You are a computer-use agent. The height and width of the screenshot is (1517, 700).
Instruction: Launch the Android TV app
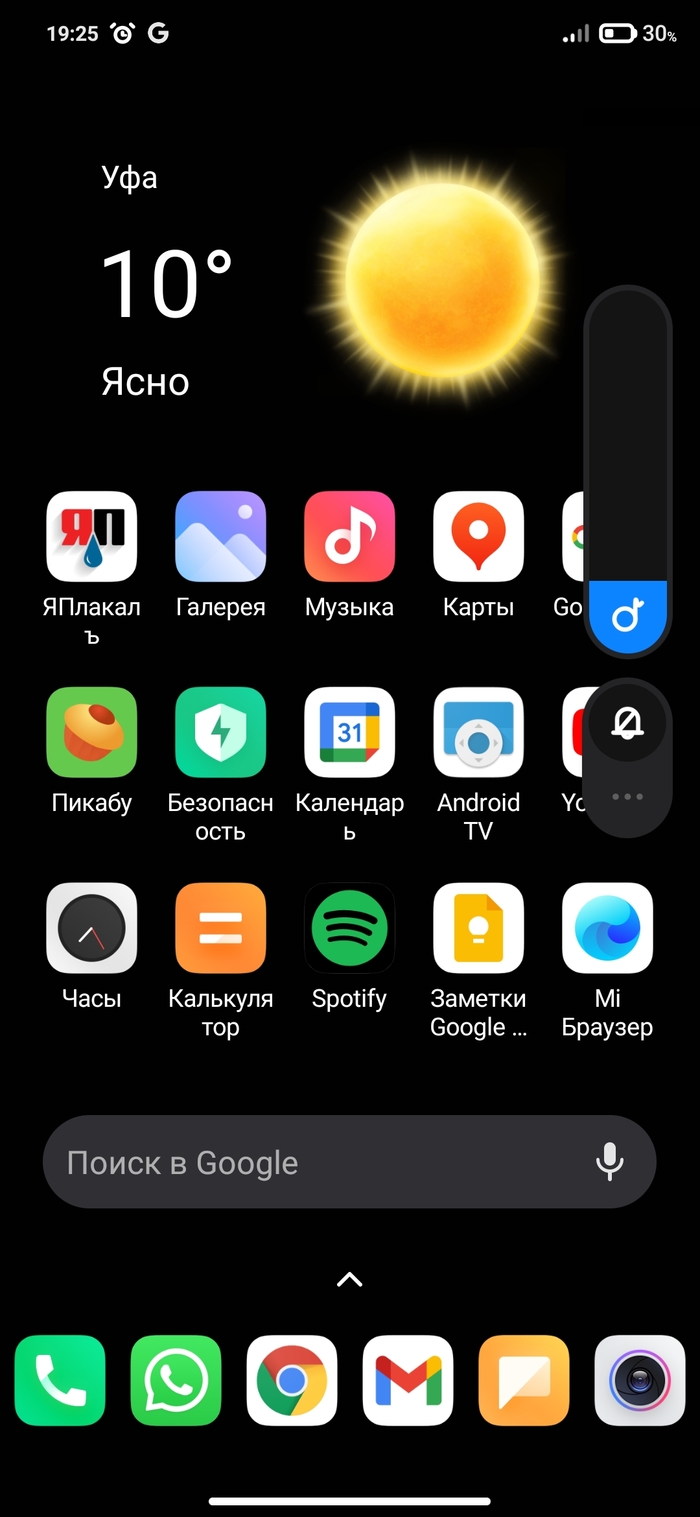478,732
